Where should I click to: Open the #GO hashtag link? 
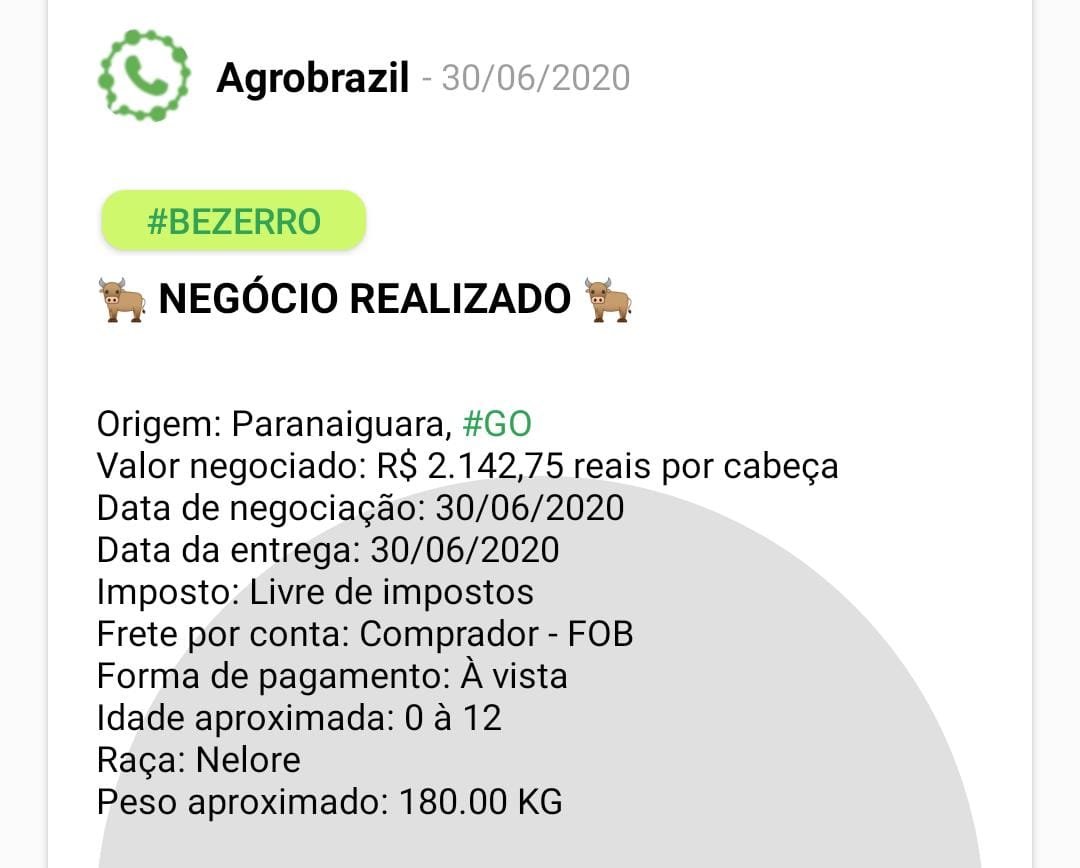click(497, 424)
